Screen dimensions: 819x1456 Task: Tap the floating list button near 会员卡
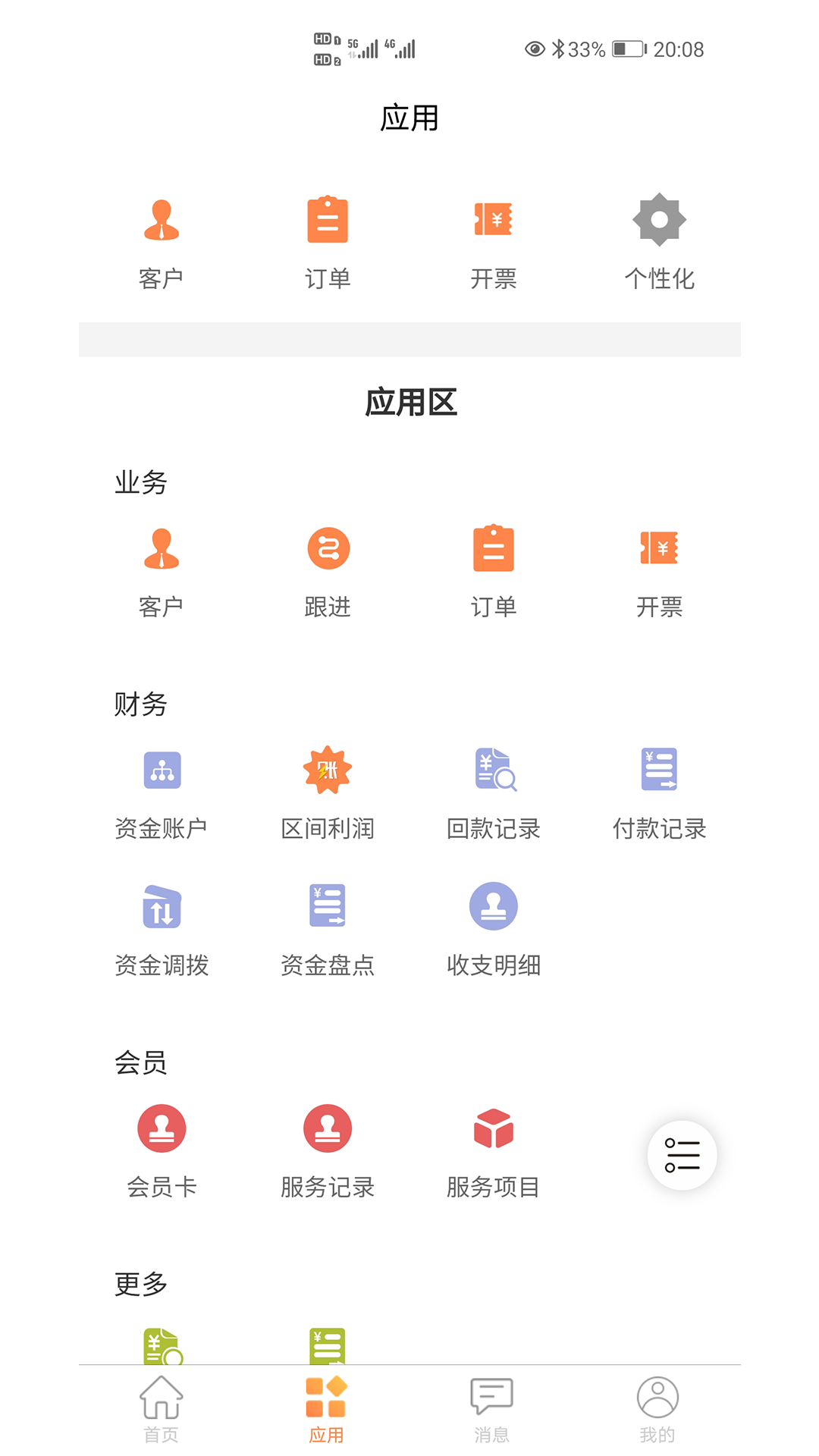click(x=682, y=1154)
